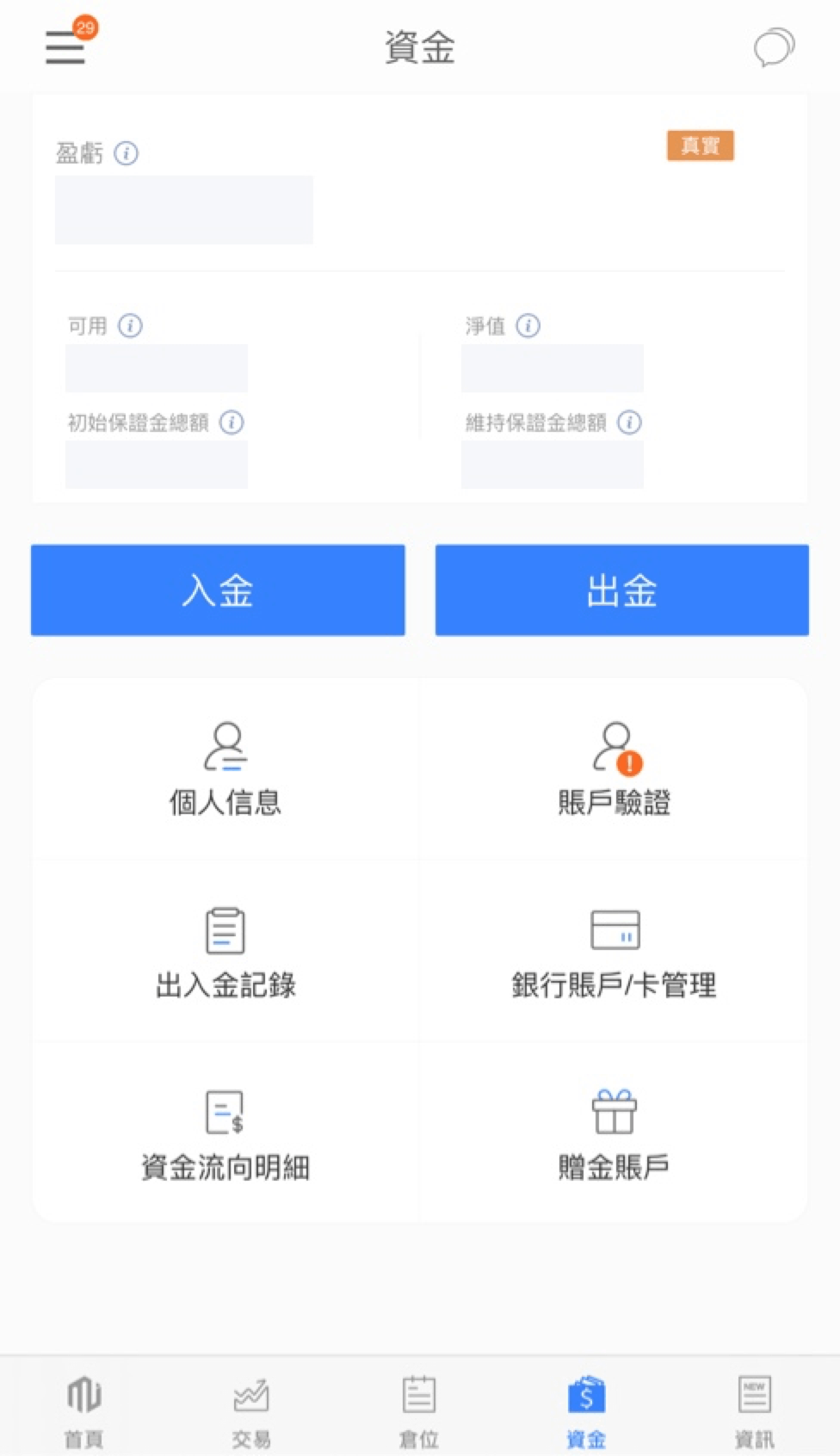840x1456 pixels.
Task: Open 個人信息
Action: coord(225,769)
